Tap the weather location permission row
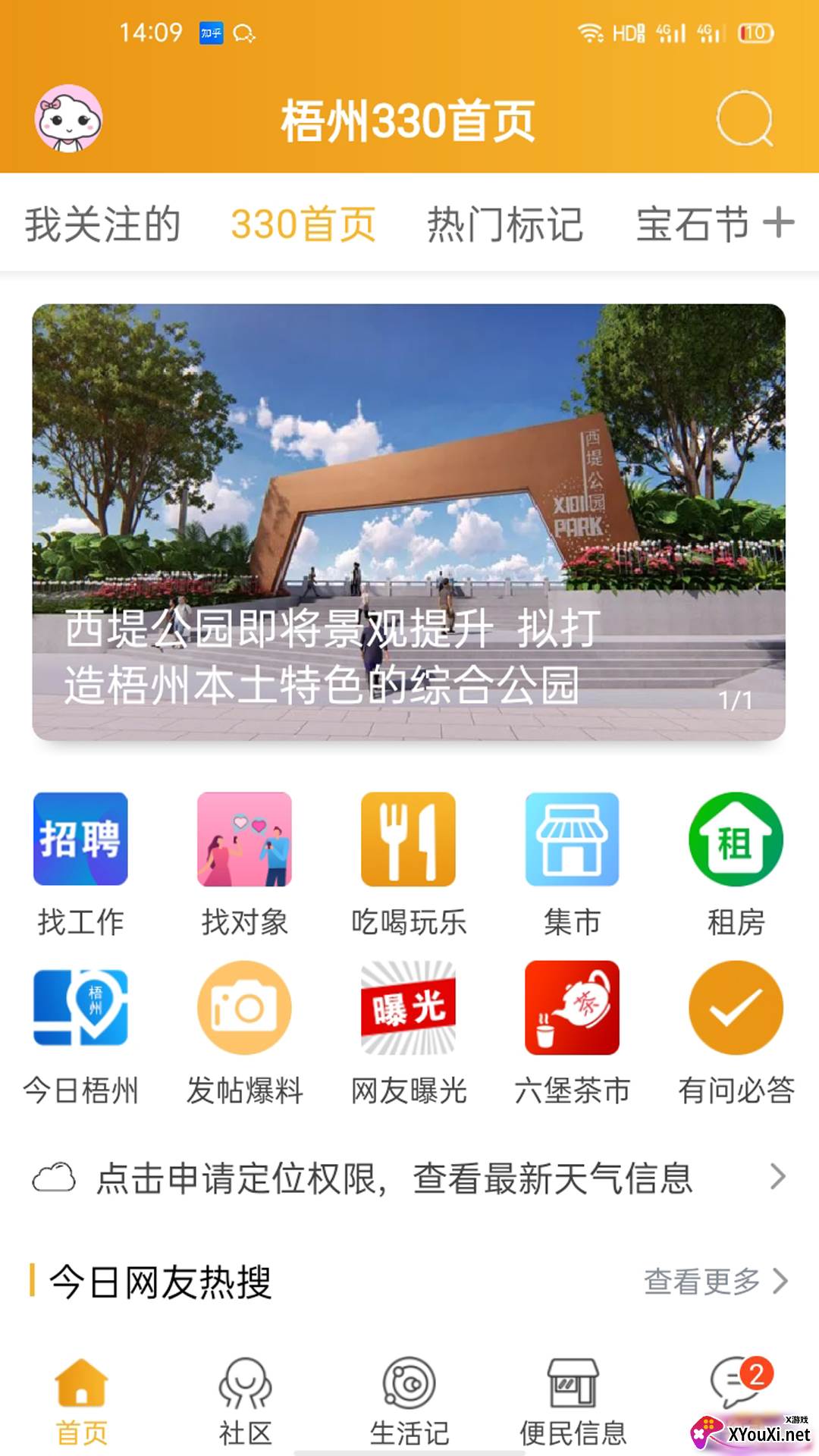 [x=409, y=1178]
